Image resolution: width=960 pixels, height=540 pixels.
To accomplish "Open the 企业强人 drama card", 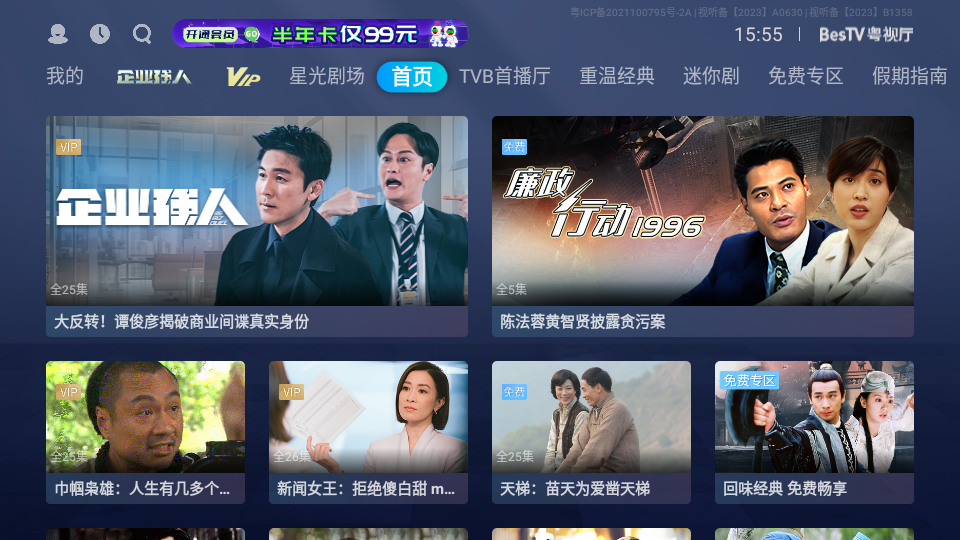I will (x=257, y=225).
